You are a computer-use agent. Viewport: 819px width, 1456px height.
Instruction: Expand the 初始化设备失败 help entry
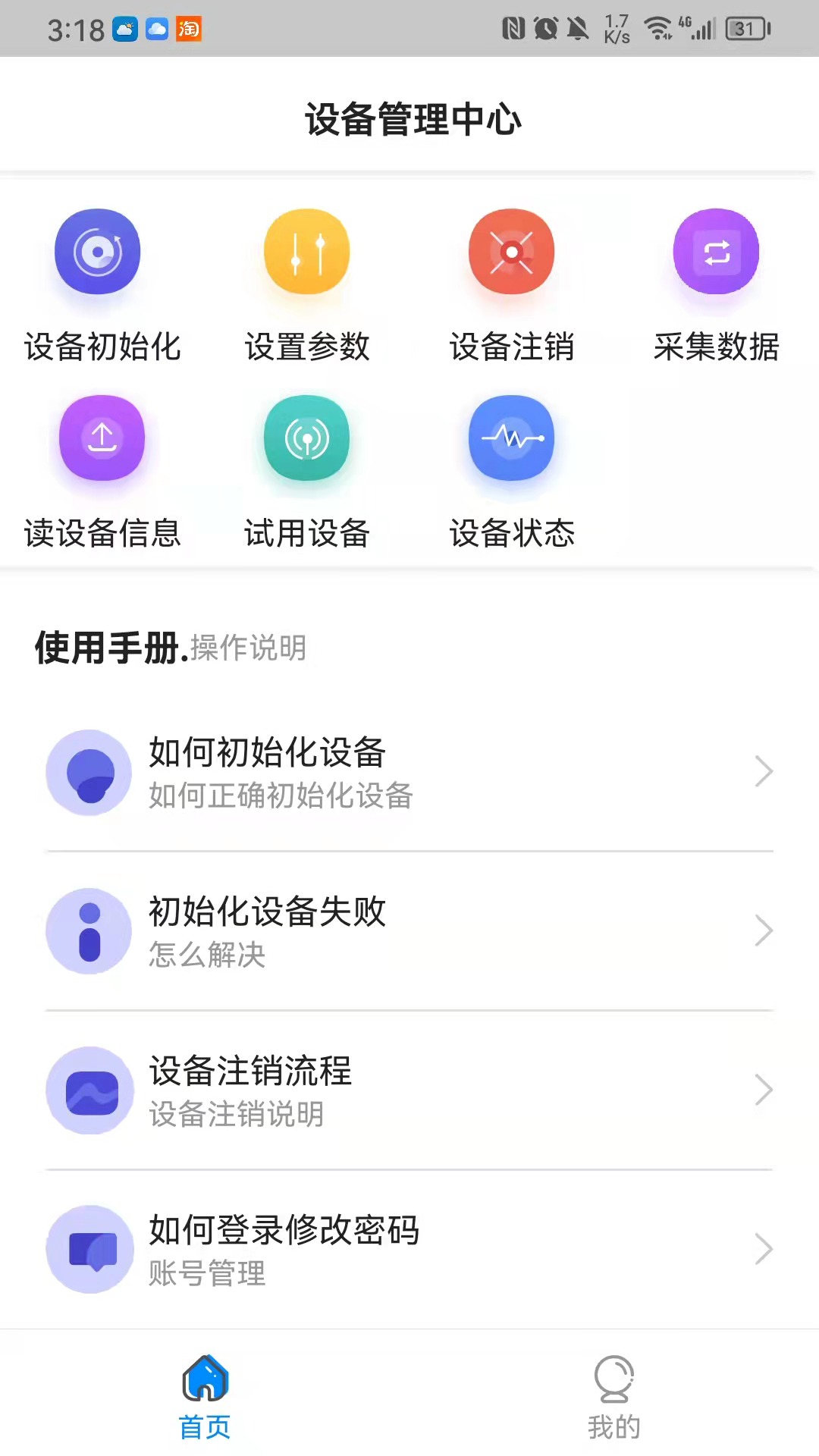point(764,931)
